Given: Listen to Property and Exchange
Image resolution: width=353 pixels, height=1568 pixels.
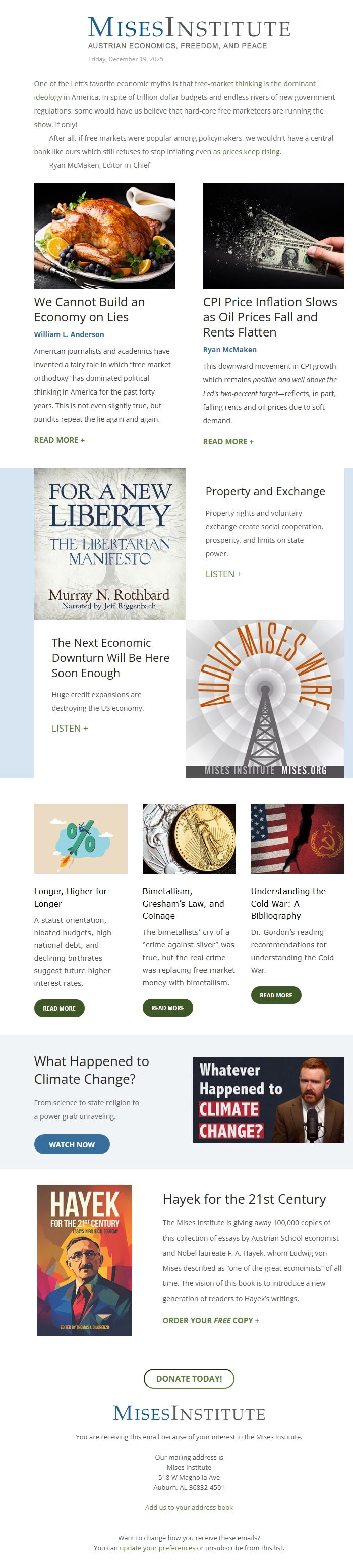Looking at the screenshot, I should pos(223,574).
